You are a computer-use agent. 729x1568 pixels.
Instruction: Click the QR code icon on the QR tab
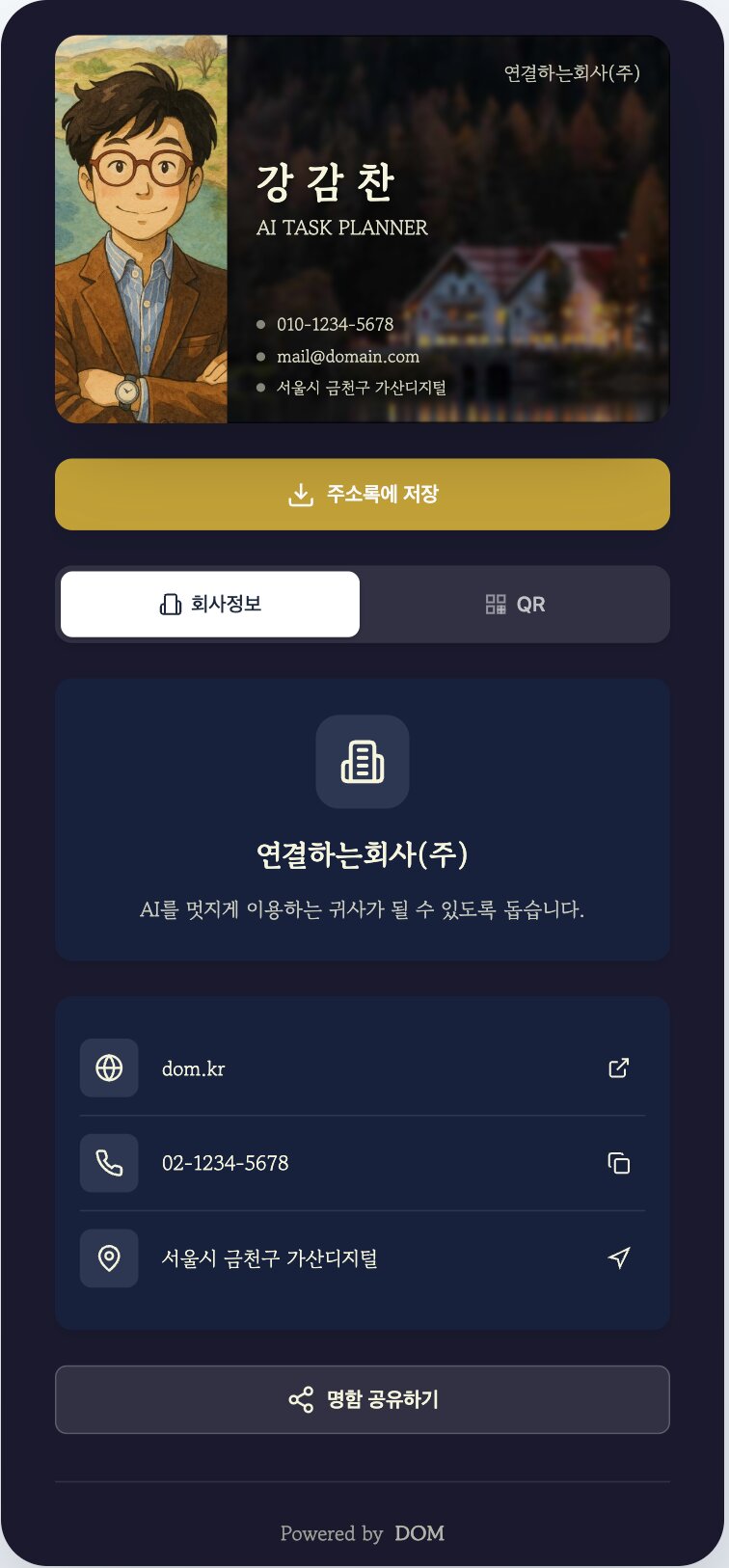tap(497, 604)
